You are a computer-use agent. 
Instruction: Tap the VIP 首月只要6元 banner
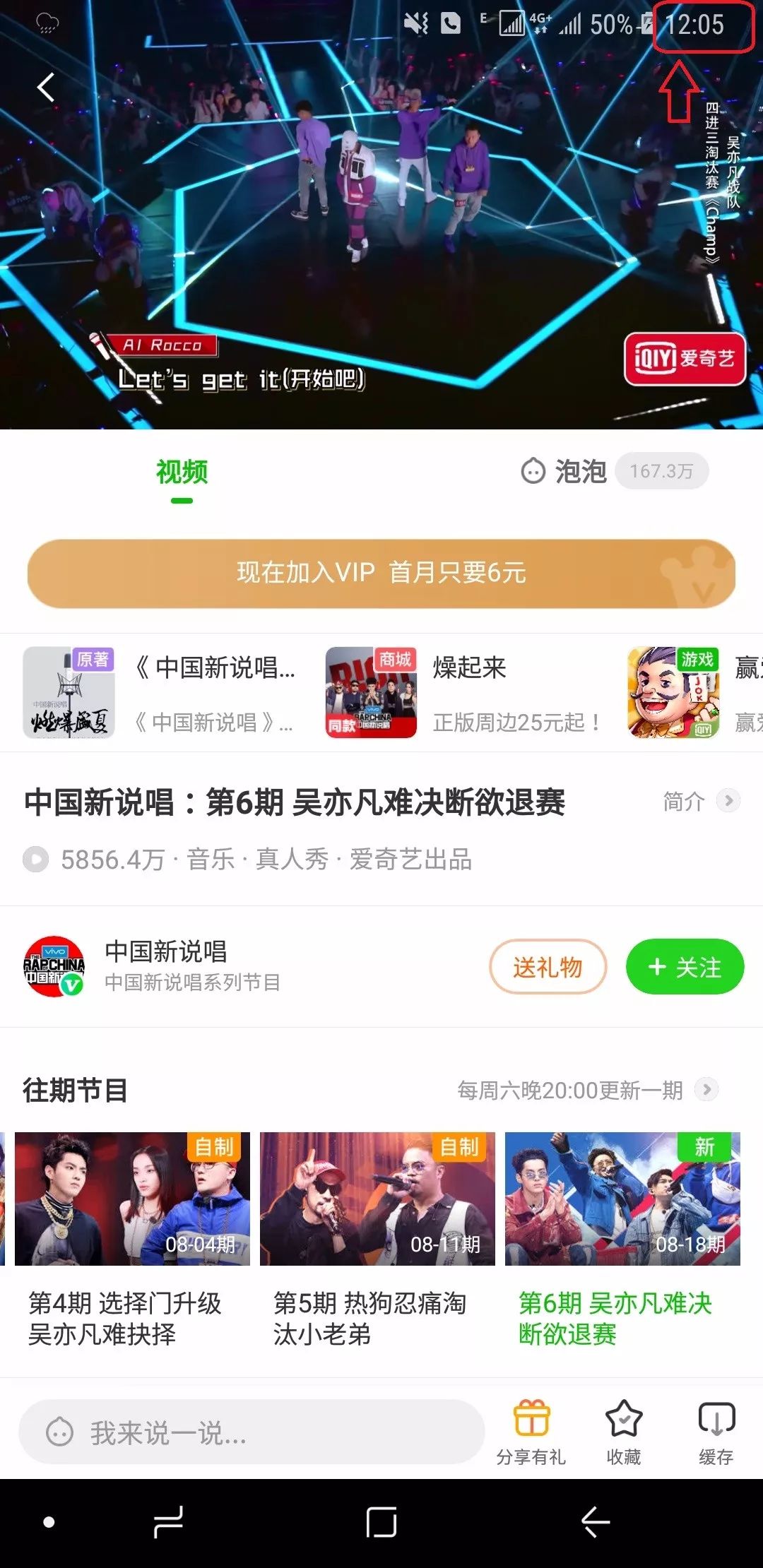381,573
